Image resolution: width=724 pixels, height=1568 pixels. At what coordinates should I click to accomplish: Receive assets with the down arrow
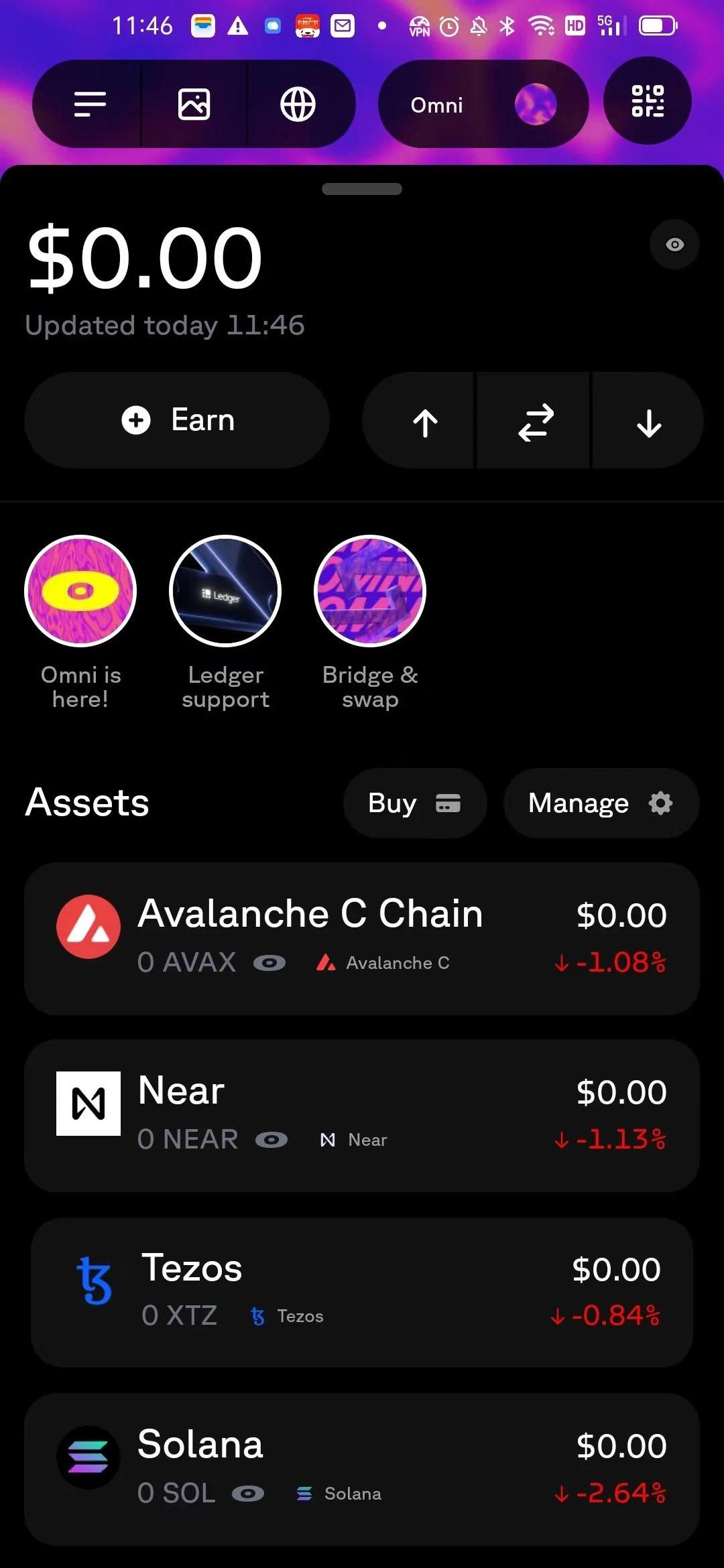pyautogui.click(x=648, y=422)
